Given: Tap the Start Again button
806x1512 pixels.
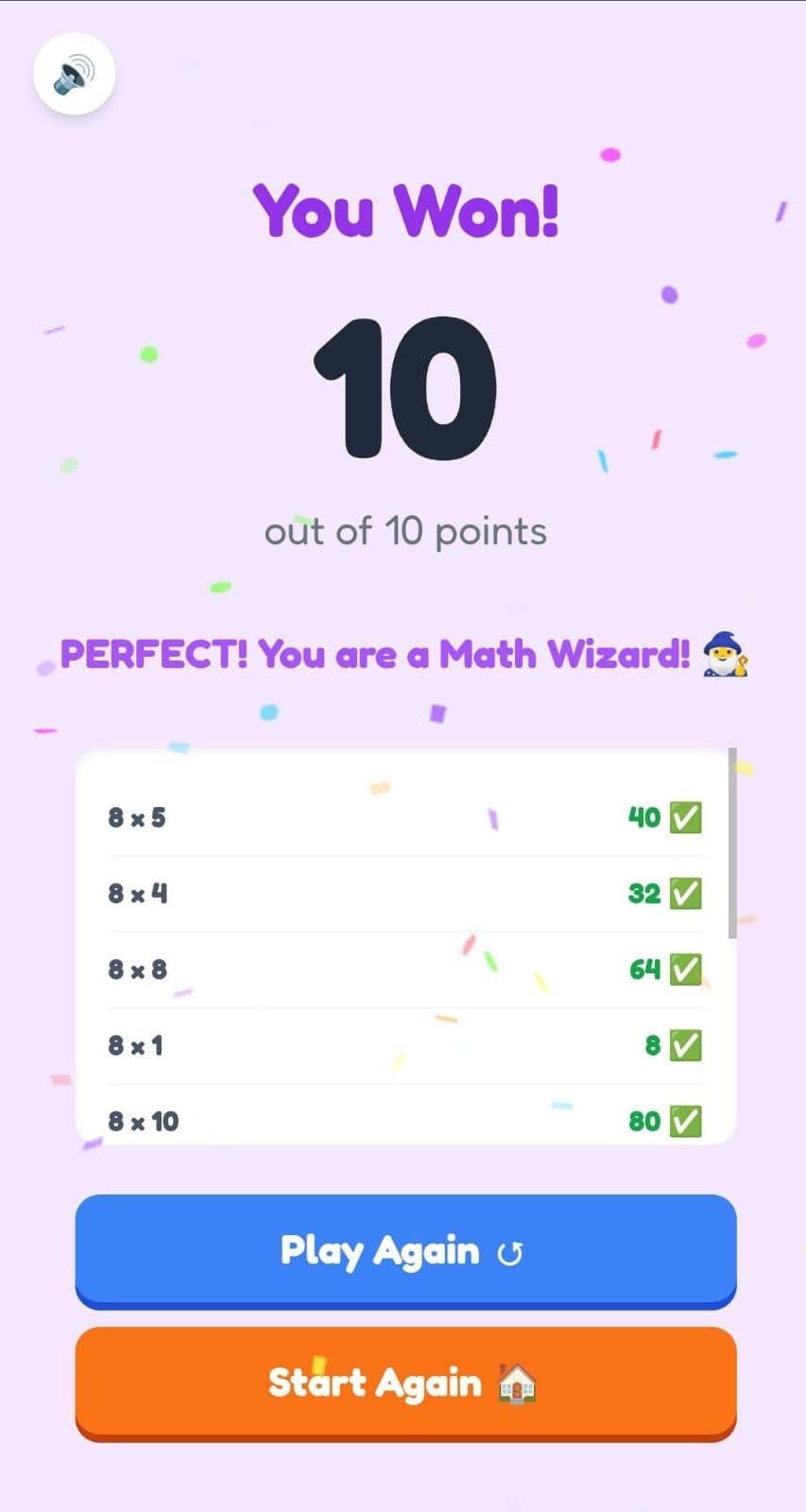Looking at the screenshot, I should pos(405,1383).
